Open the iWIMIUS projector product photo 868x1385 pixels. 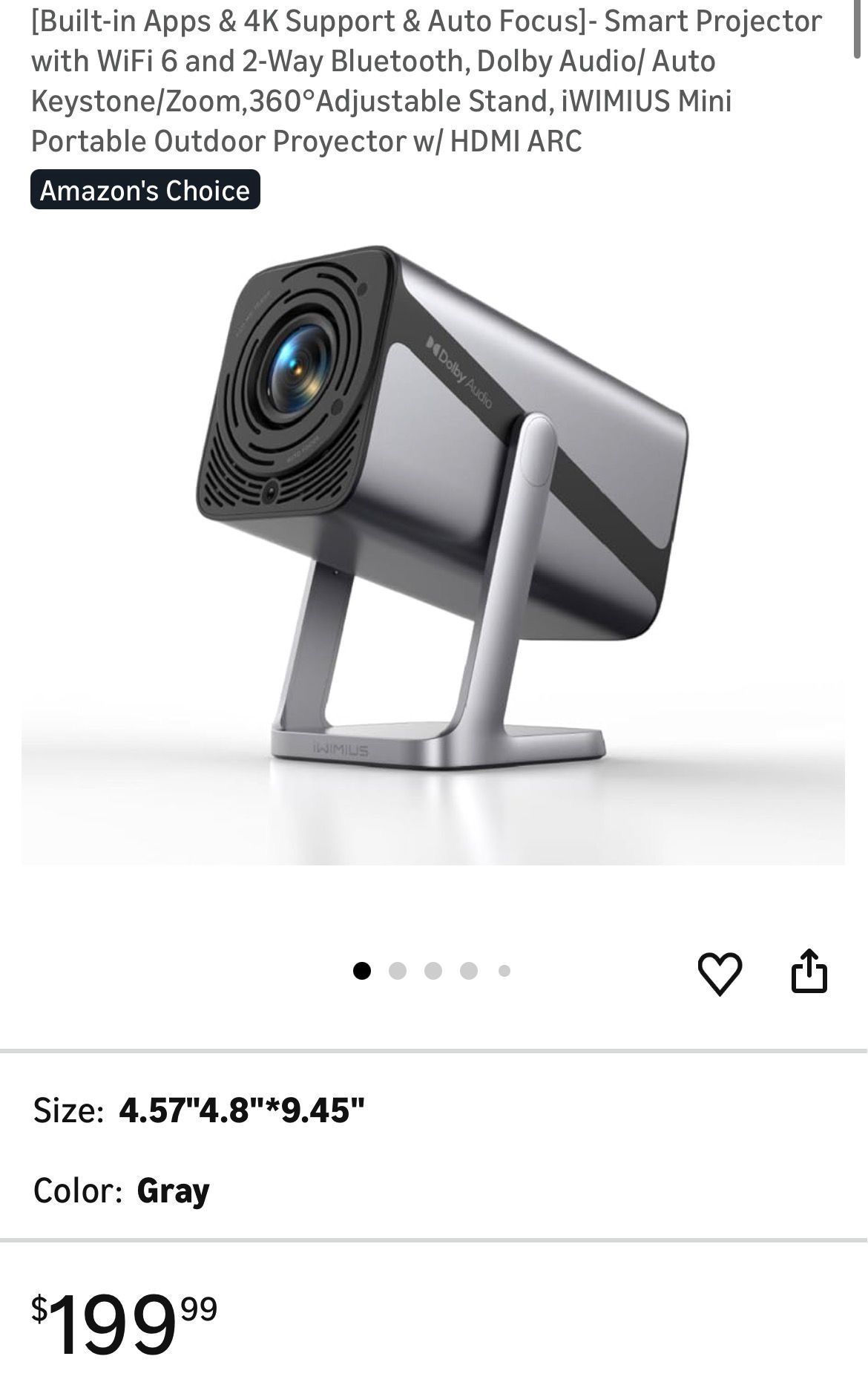point(433,542)
